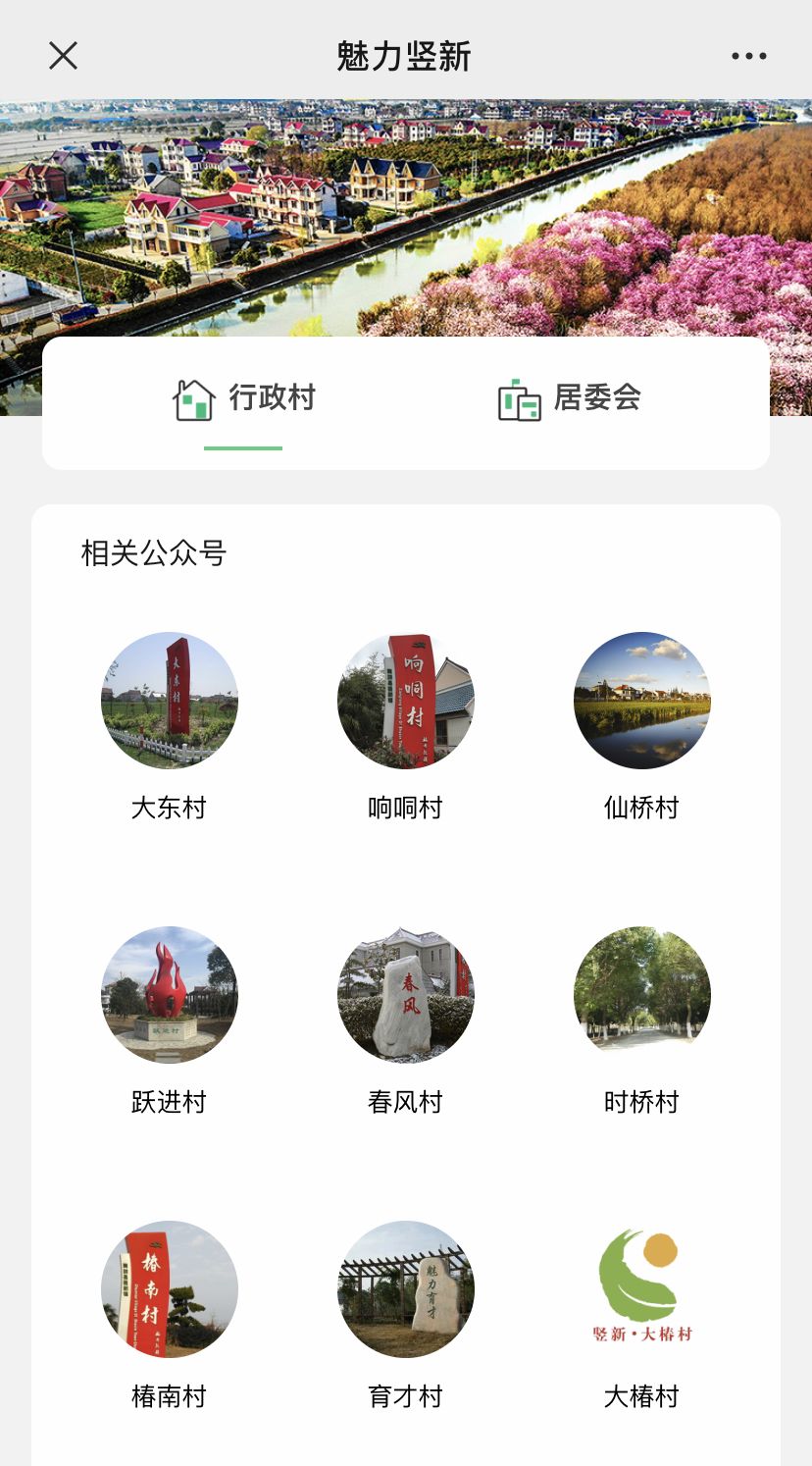Screen dimensions: 812x1466
Task: Open the three-dot more options menu
Action: coord(749,56)
